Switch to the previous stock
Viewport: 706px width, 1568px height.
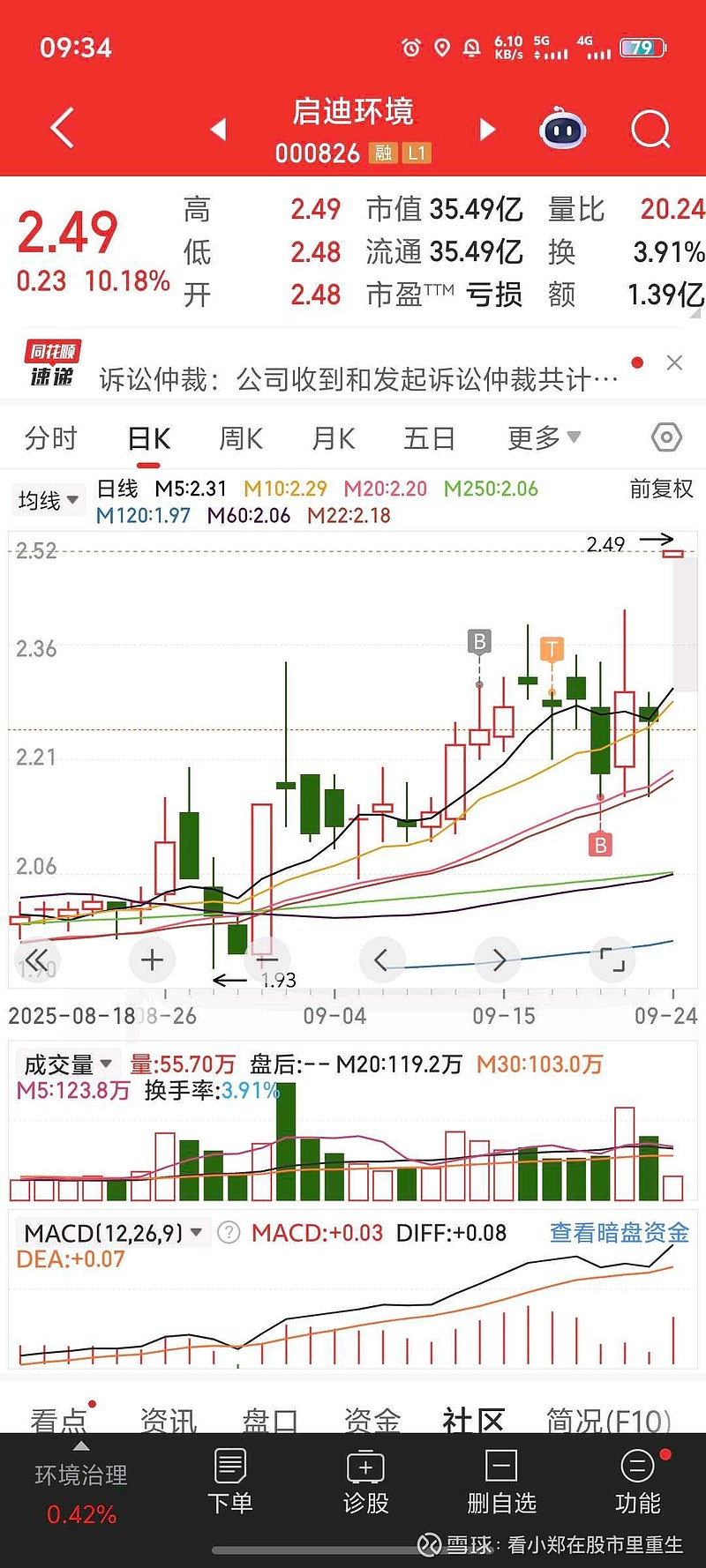(218, 130)
